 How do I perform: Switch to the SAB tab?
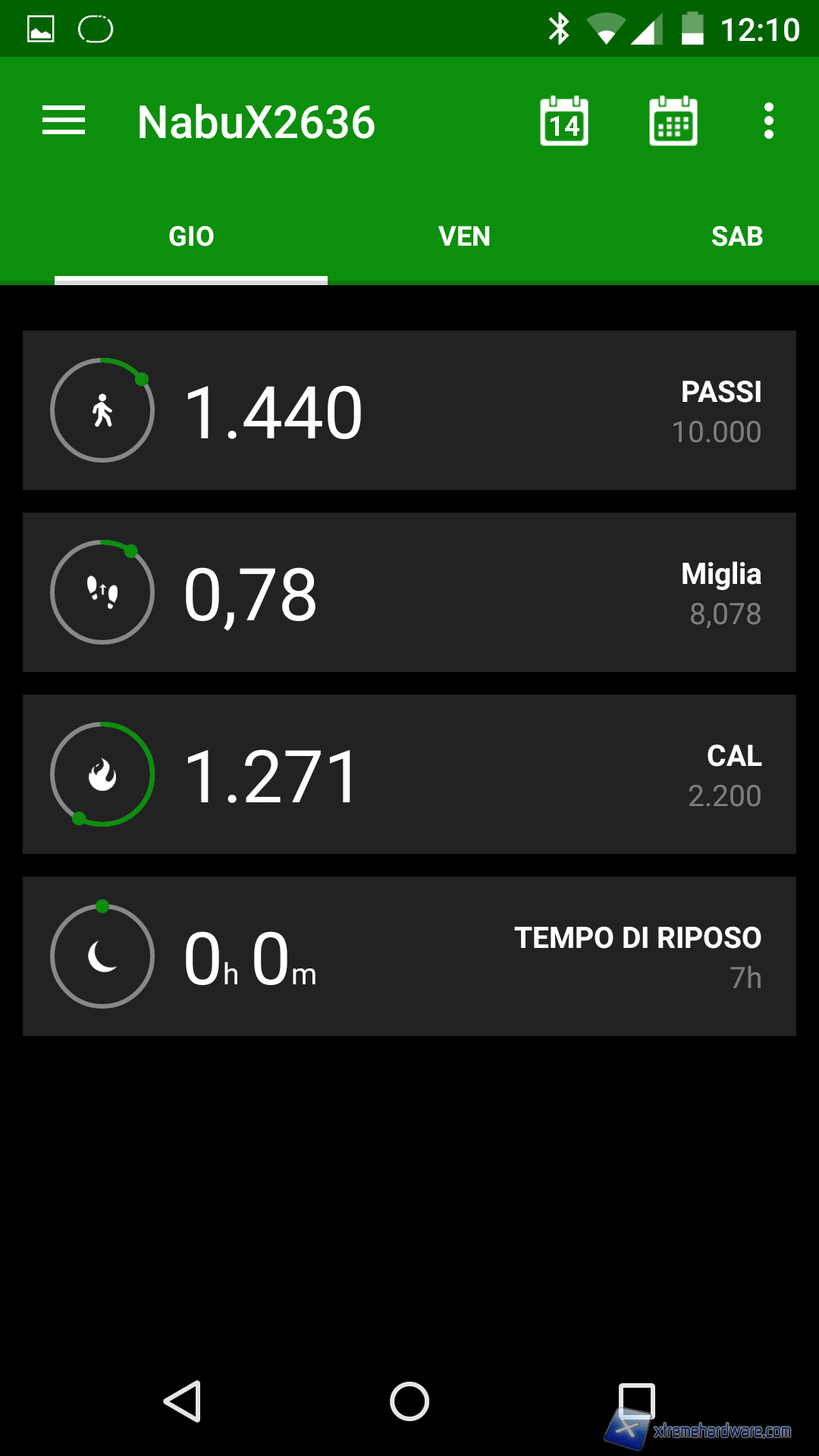click(x=737, y=237)
